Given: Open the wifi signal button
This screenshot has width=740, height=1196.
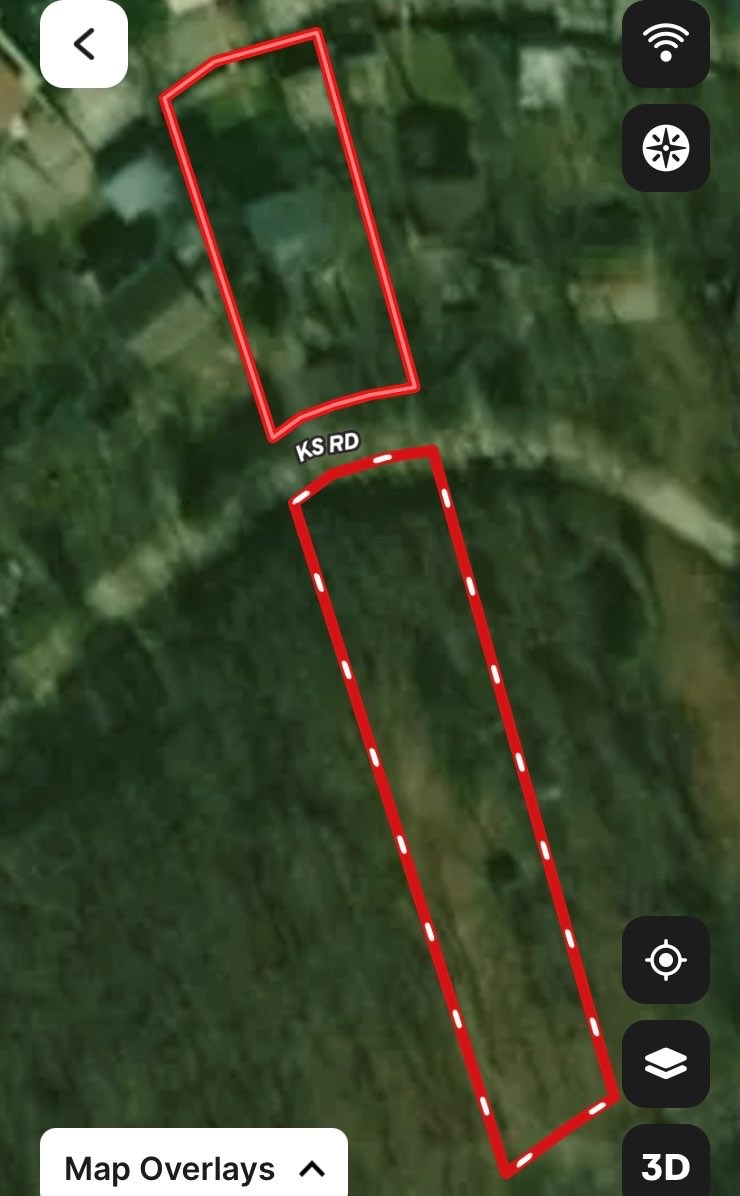Looking at the screenshot, I should [666, 43].
